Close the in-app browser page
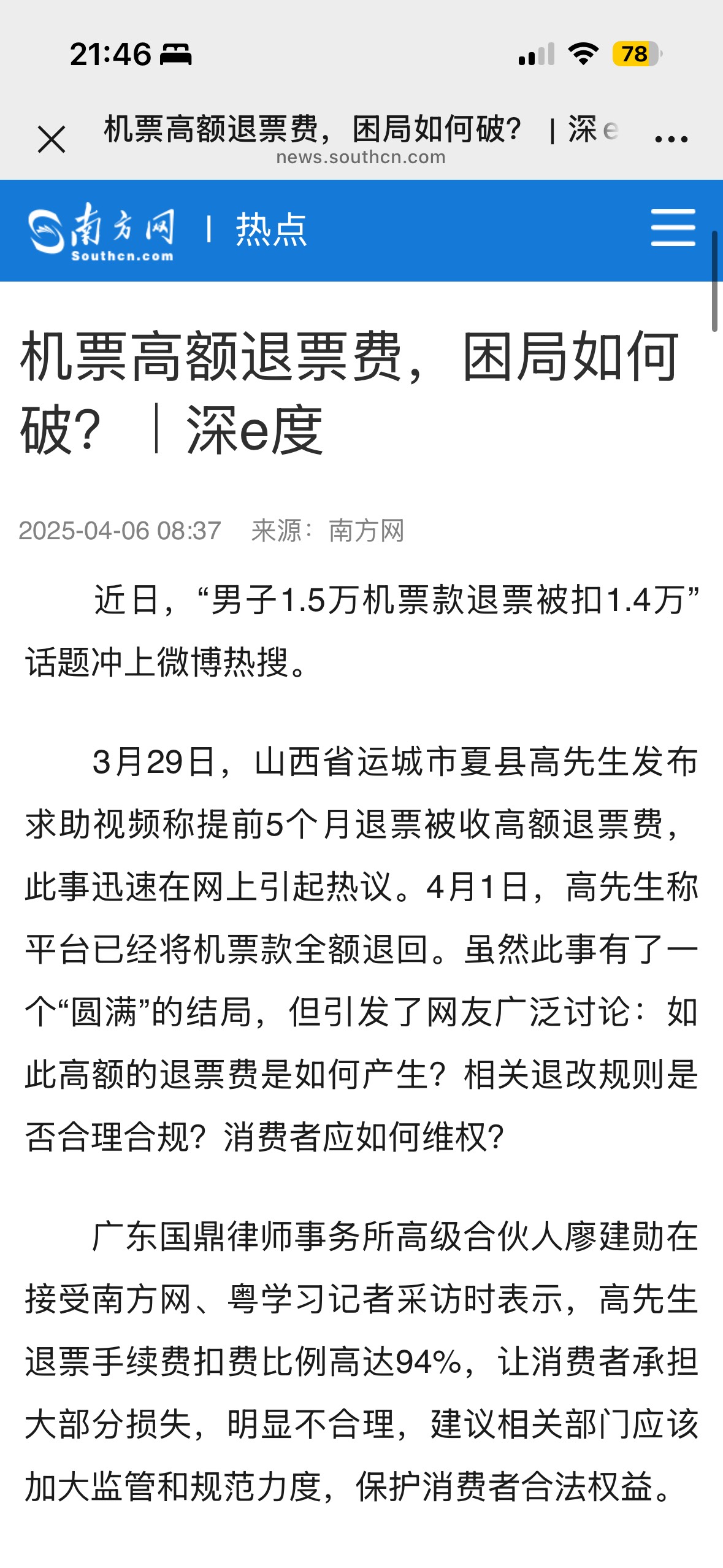 [x=52, y=139]
